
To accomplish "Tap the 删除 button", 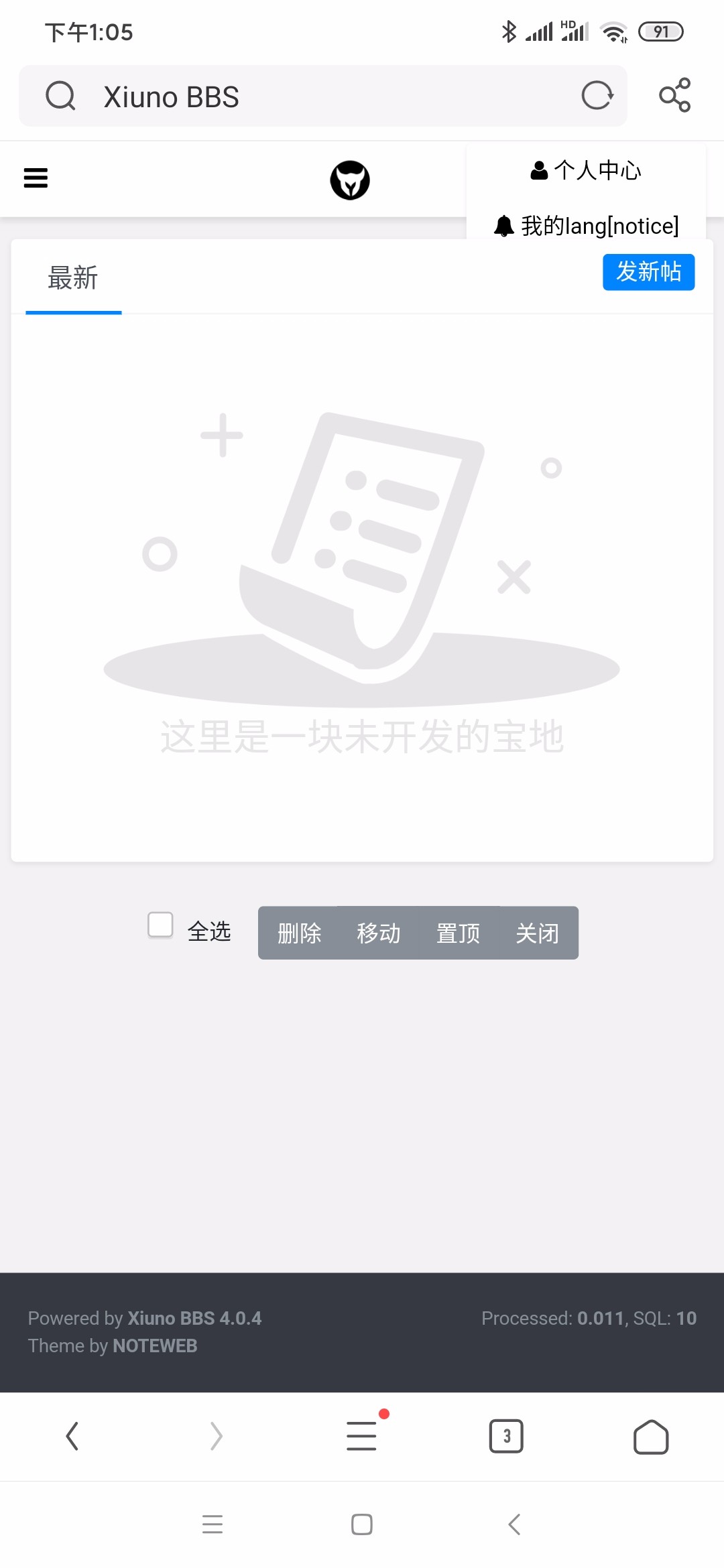I will (x=299, y=933).
